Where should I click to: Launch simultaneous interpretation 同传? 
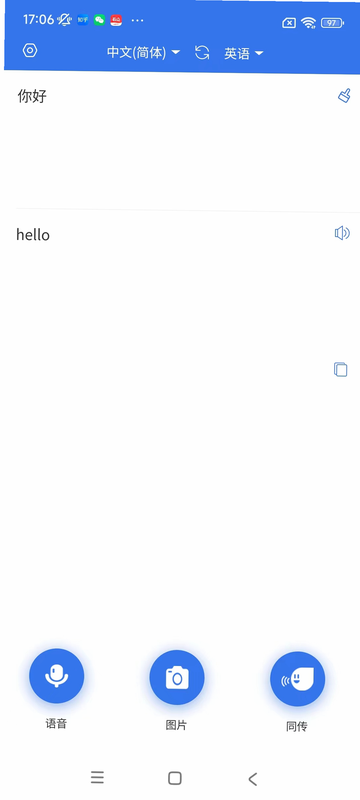297,679
